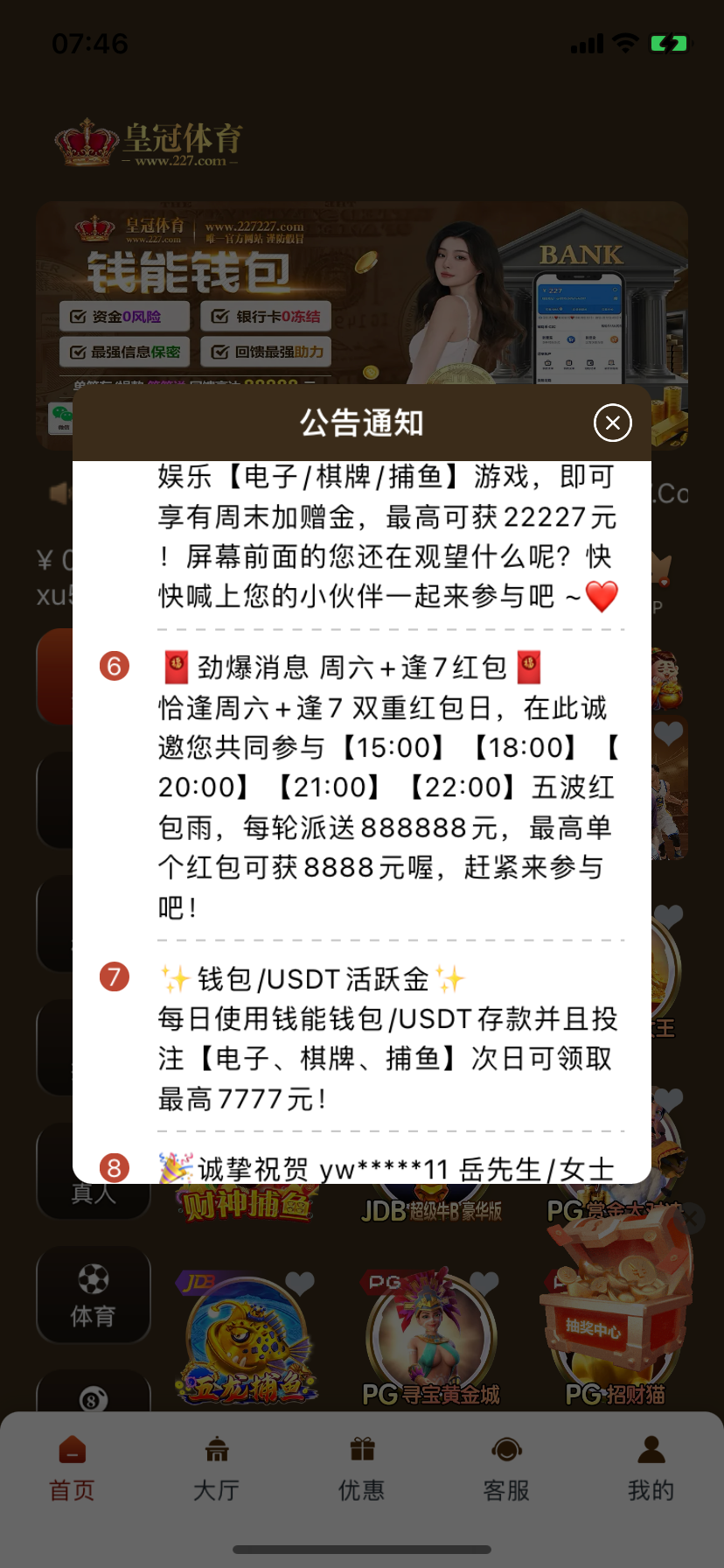
Task: Close the 公告通知 announcement dialog
Action: tap(612, 423)
